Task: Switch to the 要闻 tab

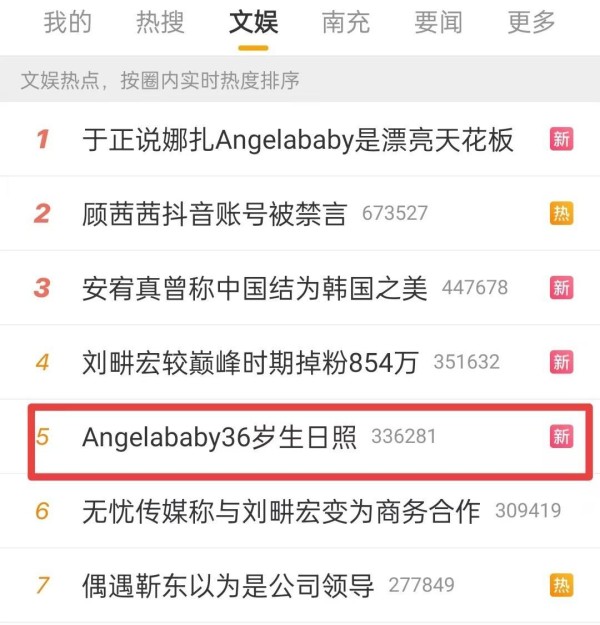Action: tap(437, 22)
